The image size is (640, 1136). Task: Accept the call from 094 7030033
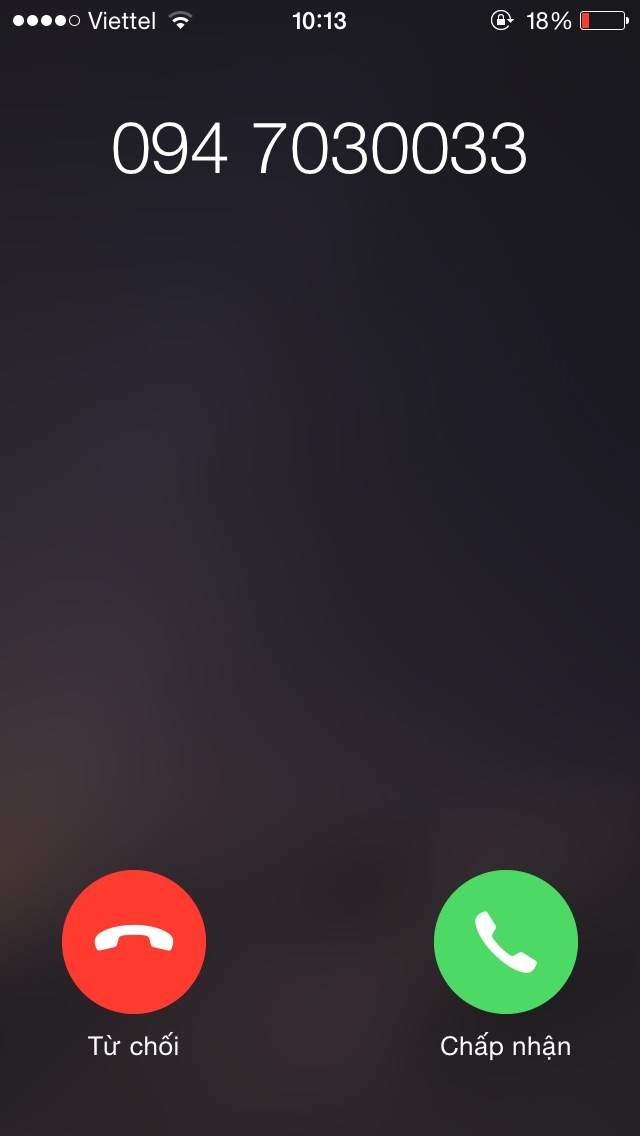(x=505, y=941)
